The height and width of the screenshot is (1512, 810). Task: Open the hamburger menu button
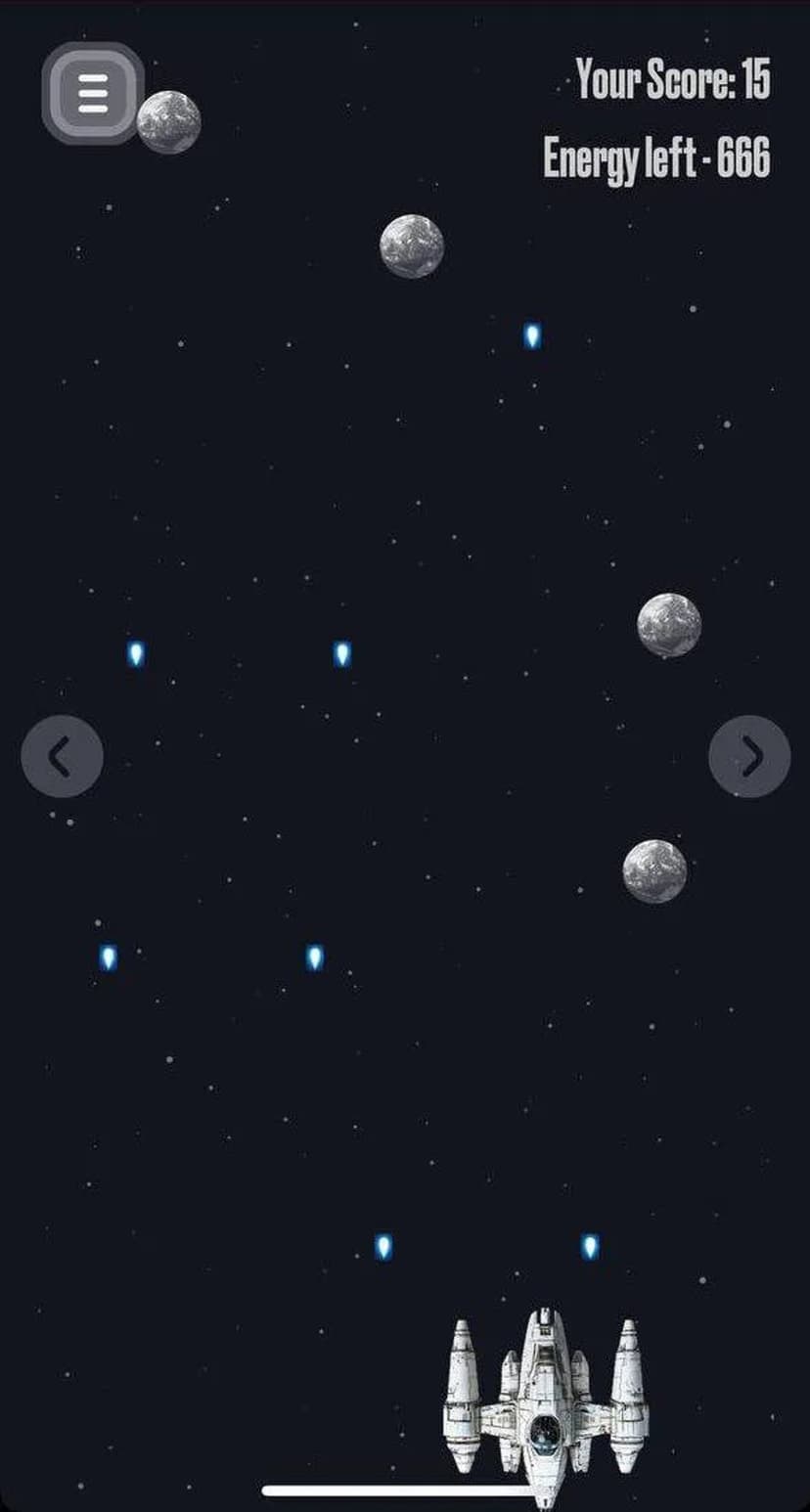tap(93, 94)
